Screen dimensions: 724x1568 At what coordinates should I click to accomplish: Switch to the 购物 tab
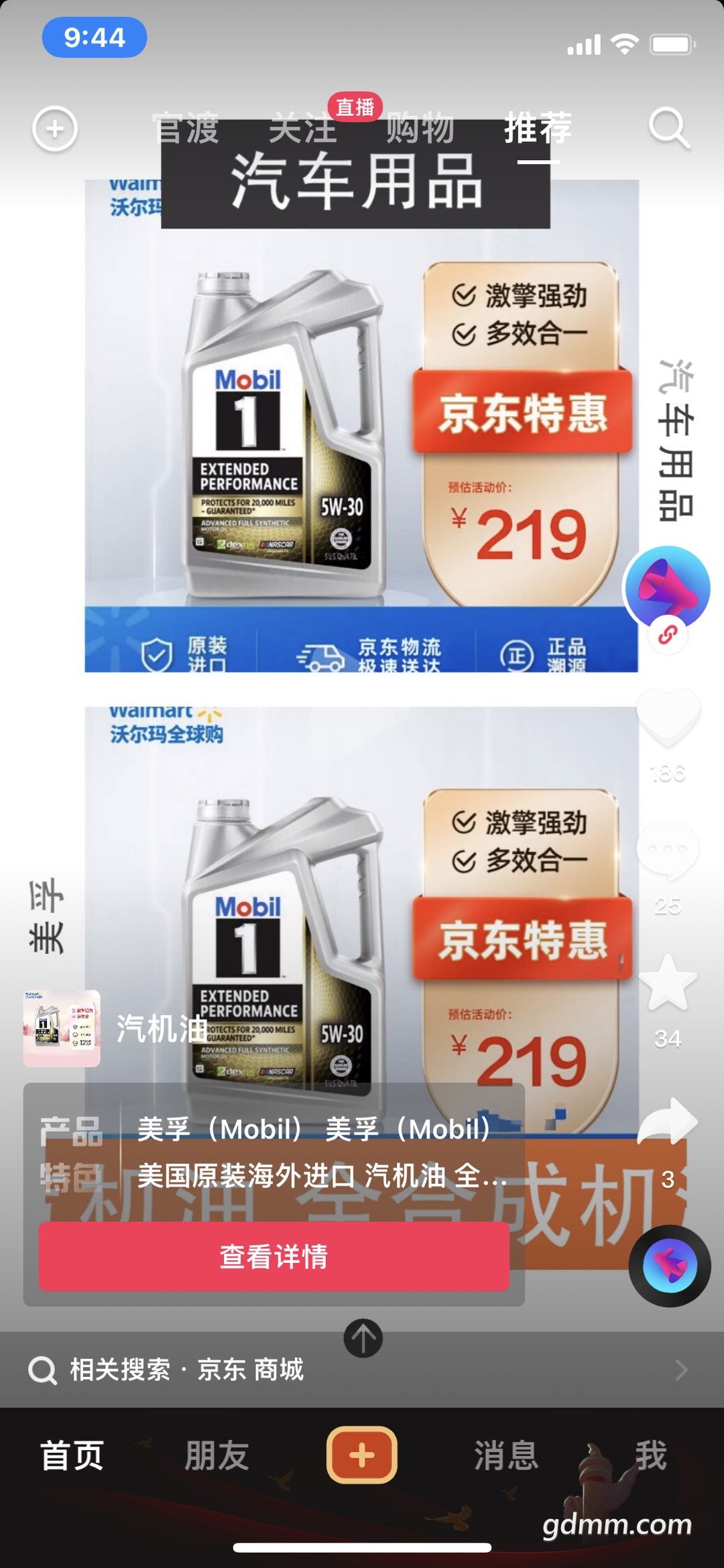pos(420,129)
